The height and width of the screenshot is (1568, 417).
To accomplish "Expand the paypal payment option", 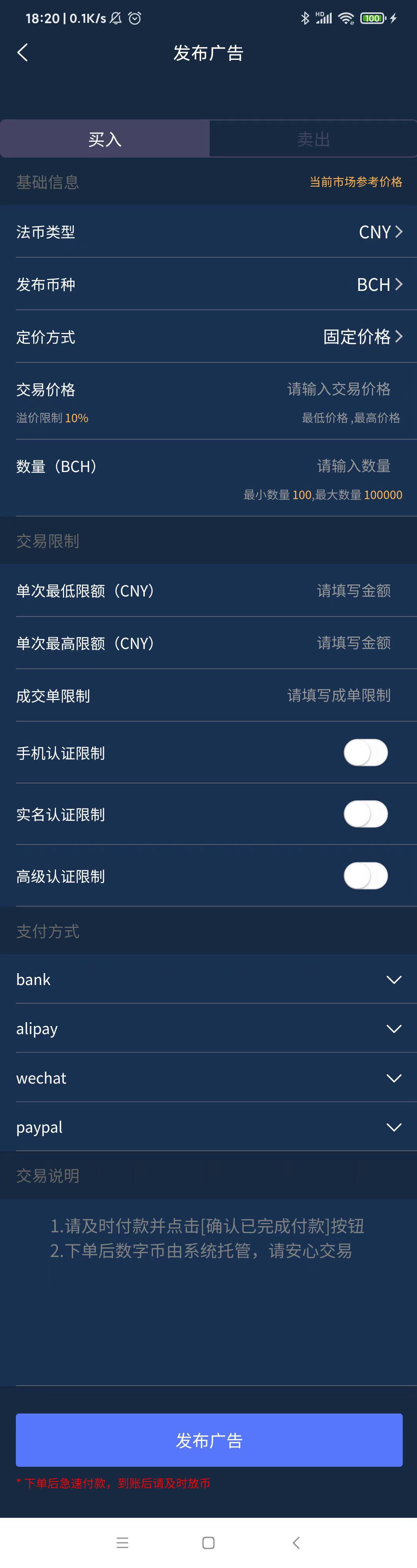I will 393,1127.
